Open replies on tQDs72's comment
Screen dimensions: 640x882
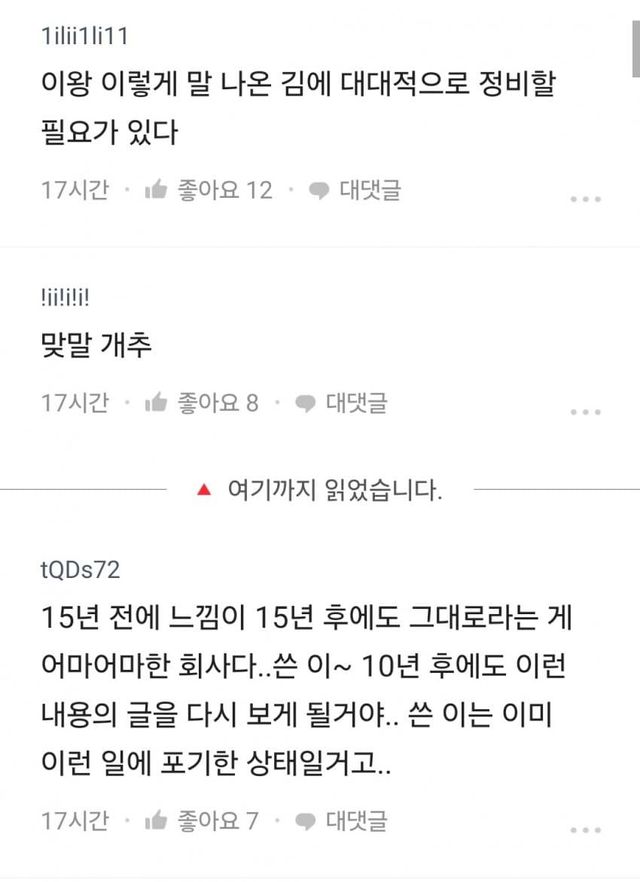click(x=341, y=821)
